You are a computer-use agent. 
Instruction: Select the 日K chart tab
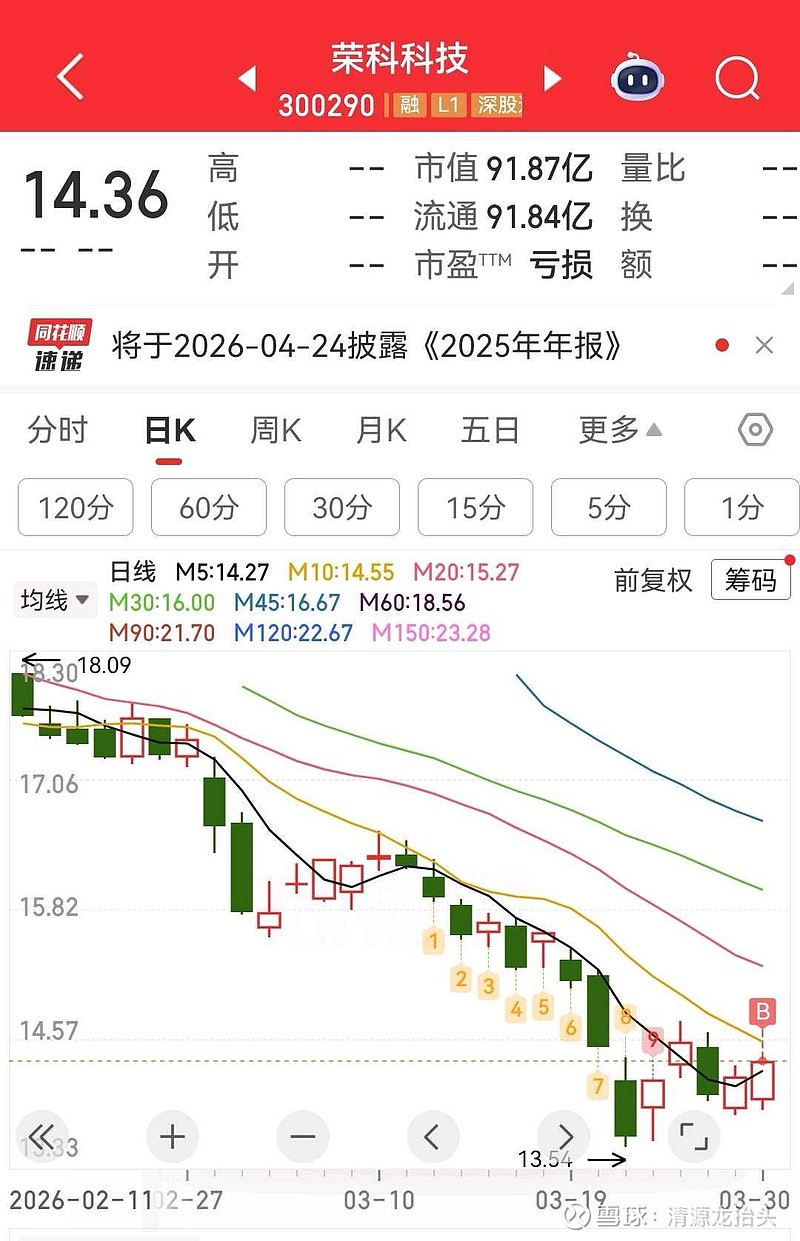(x=169, y=431)
